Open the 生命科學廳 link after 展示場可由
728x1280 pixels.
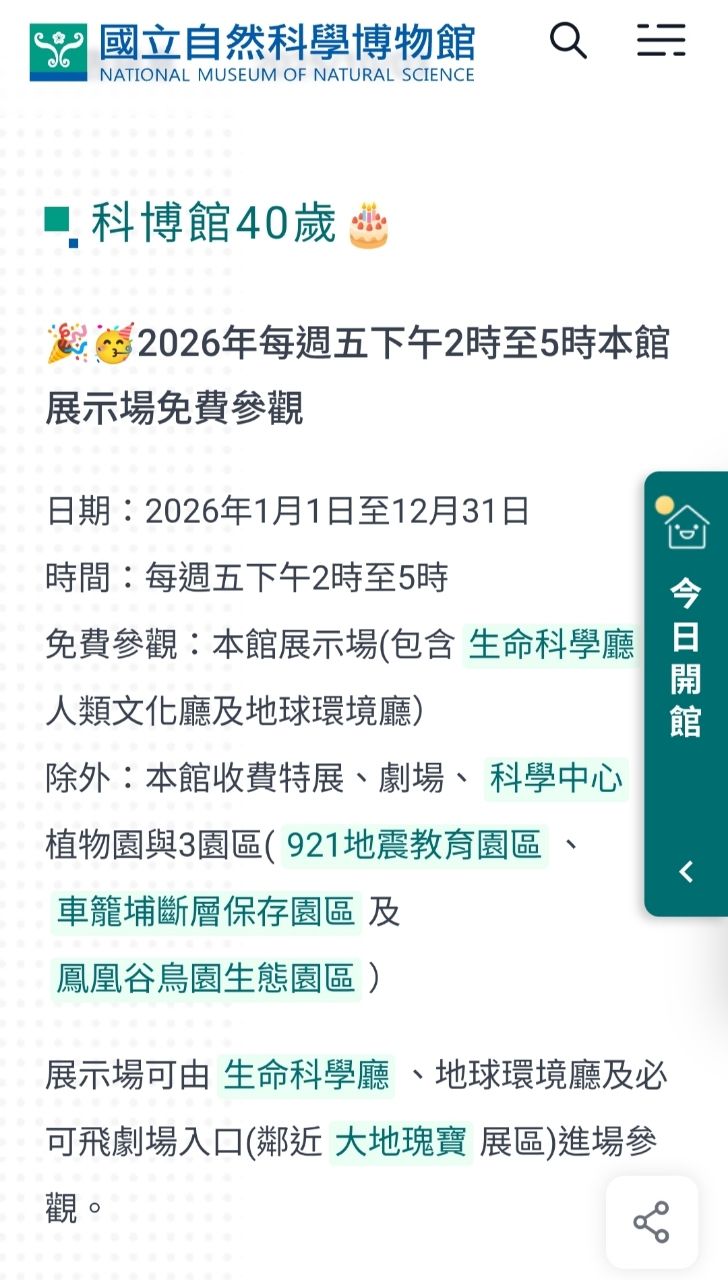306,1076
